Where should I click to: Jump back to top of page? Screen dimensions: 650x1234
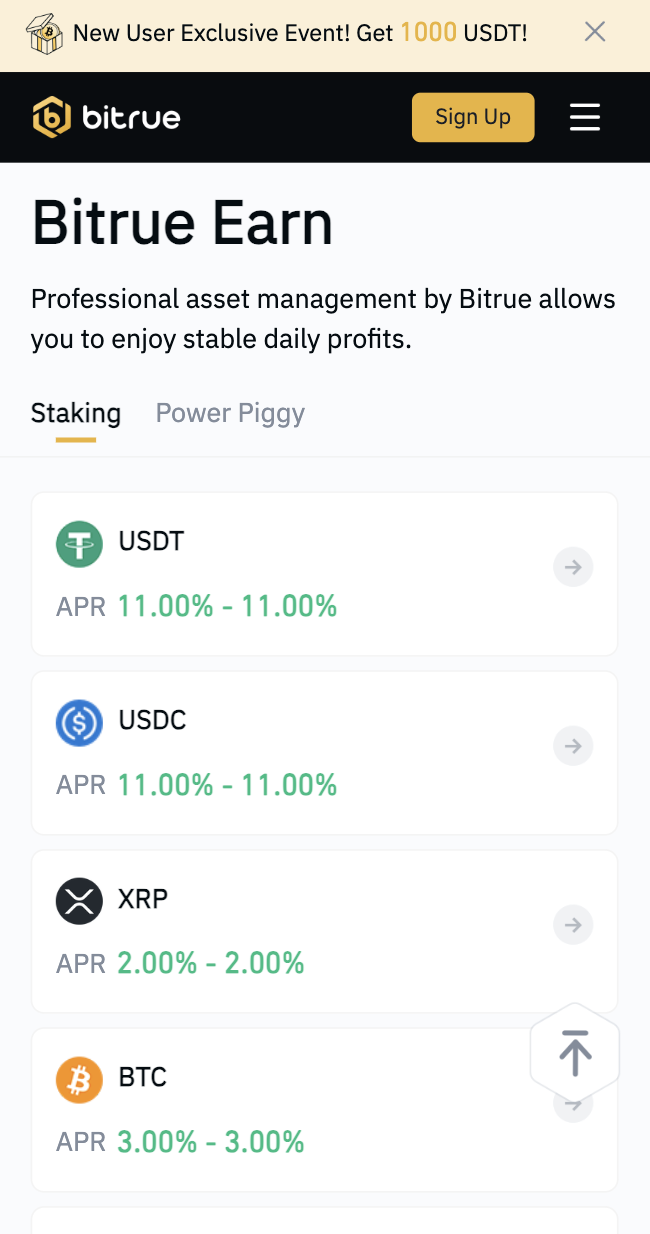click(x=574, y=1052)
